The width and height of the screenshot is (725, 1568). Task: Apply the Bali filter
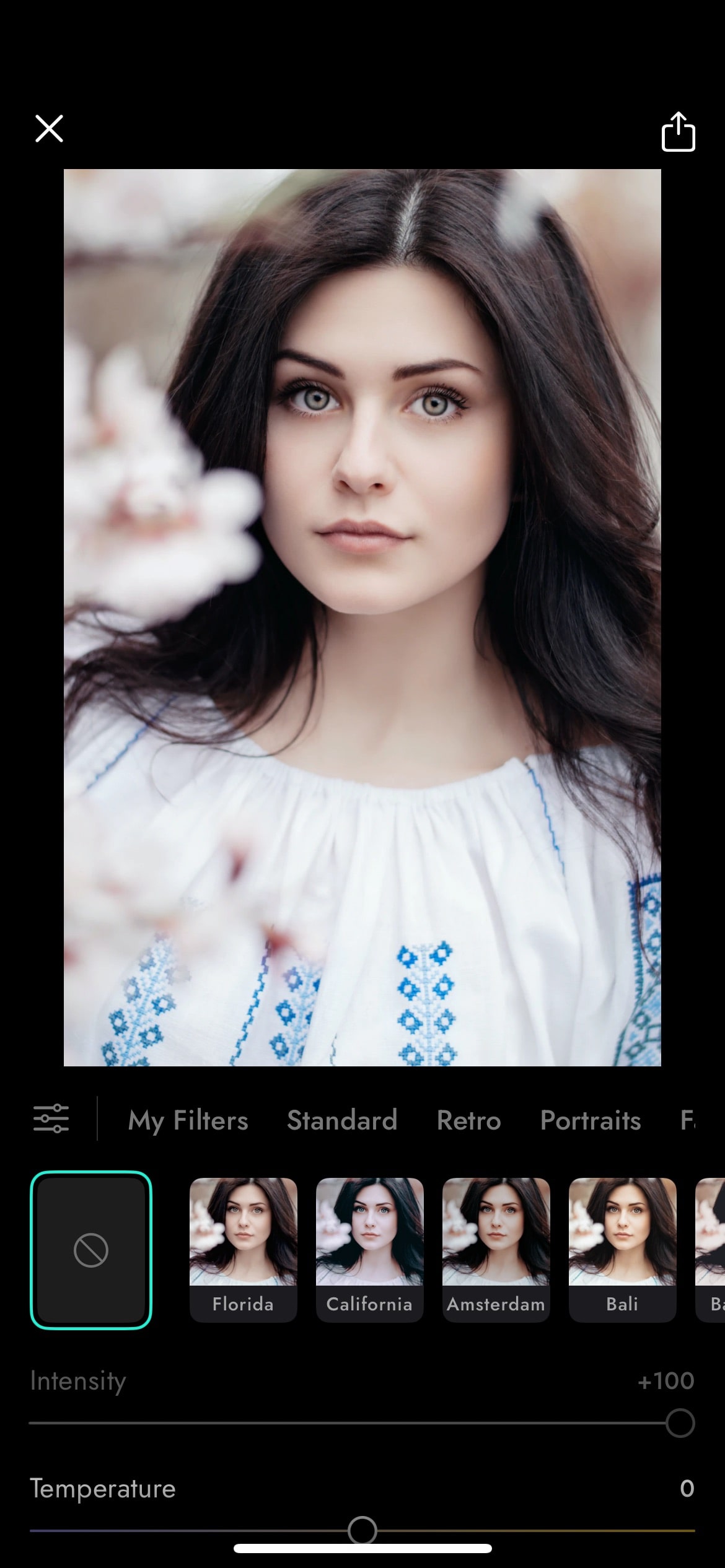pyautogui.click(x=622, y=1250)
